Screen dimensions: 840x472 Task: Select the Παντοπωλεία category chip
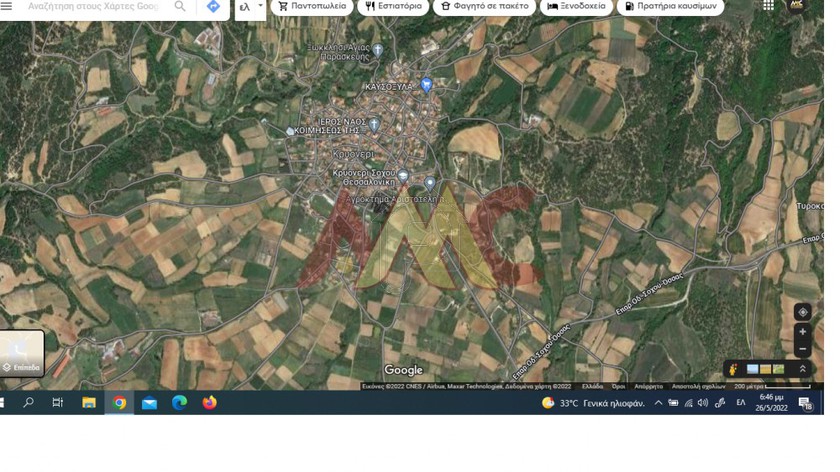point(311,6)
